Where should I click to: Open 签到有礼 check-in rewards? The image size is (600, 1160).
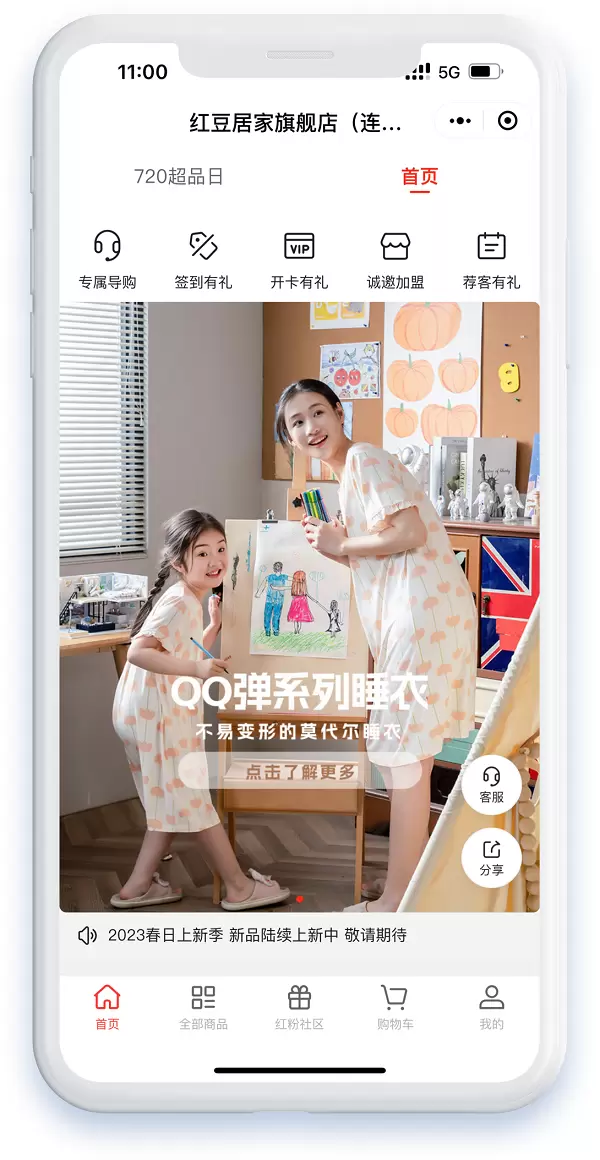click(x=203, y=259)
